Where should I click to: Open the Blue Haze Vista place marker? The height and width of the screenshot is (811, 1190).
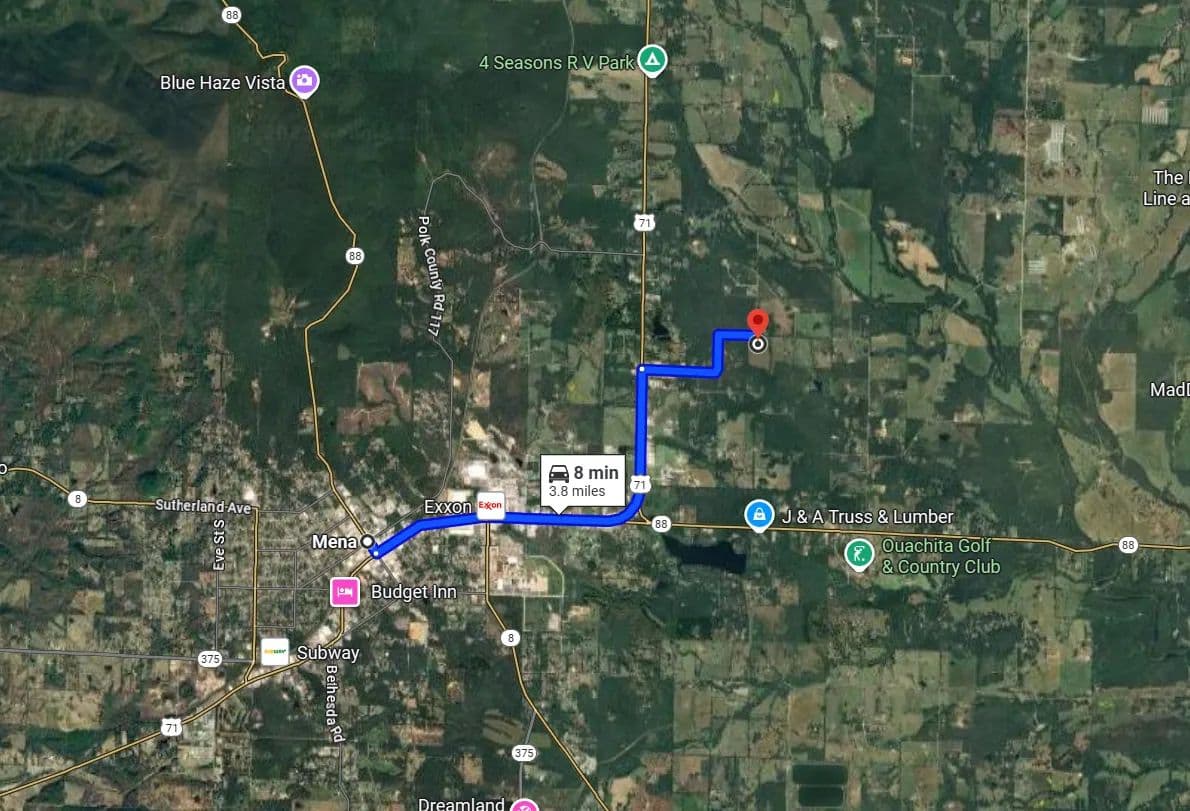point(304,81)
